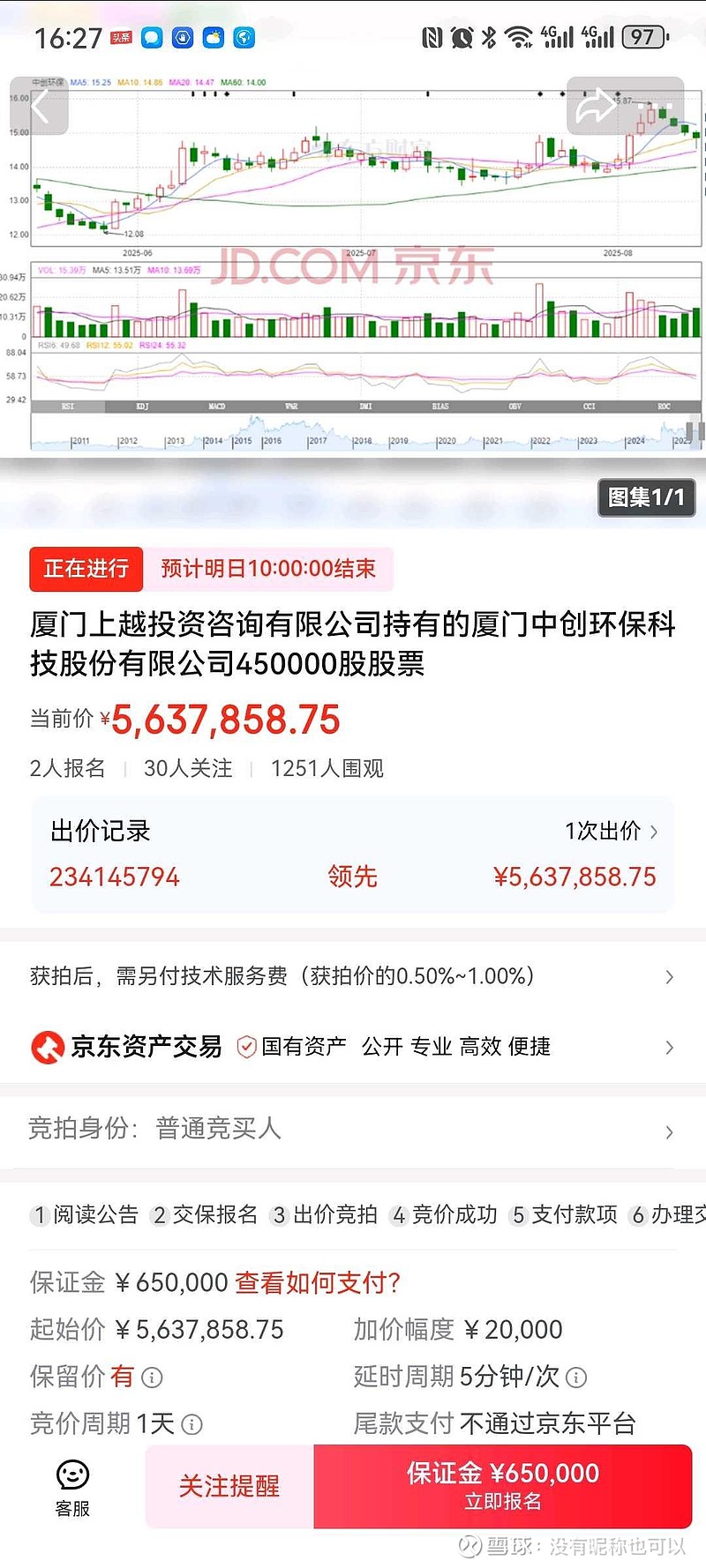Open the stock chart image gallery
The height and width of the screenshot is (1568, 706).
(353, 265)
